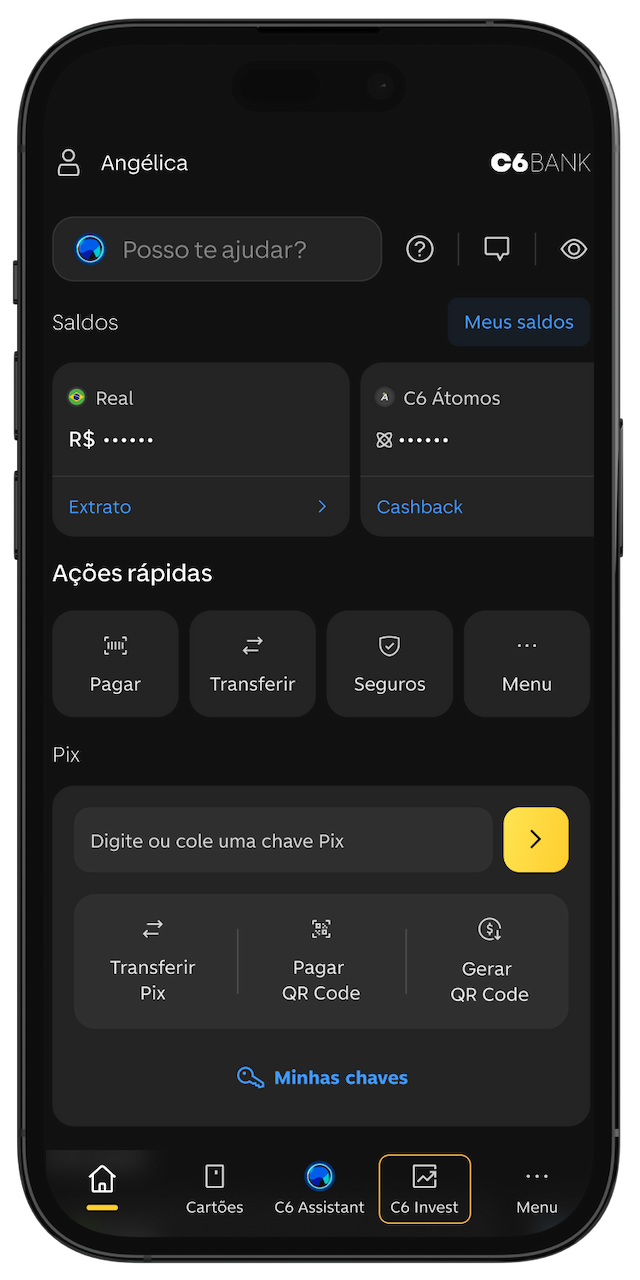Choose Gerar QR Code

tap(489, 962)
